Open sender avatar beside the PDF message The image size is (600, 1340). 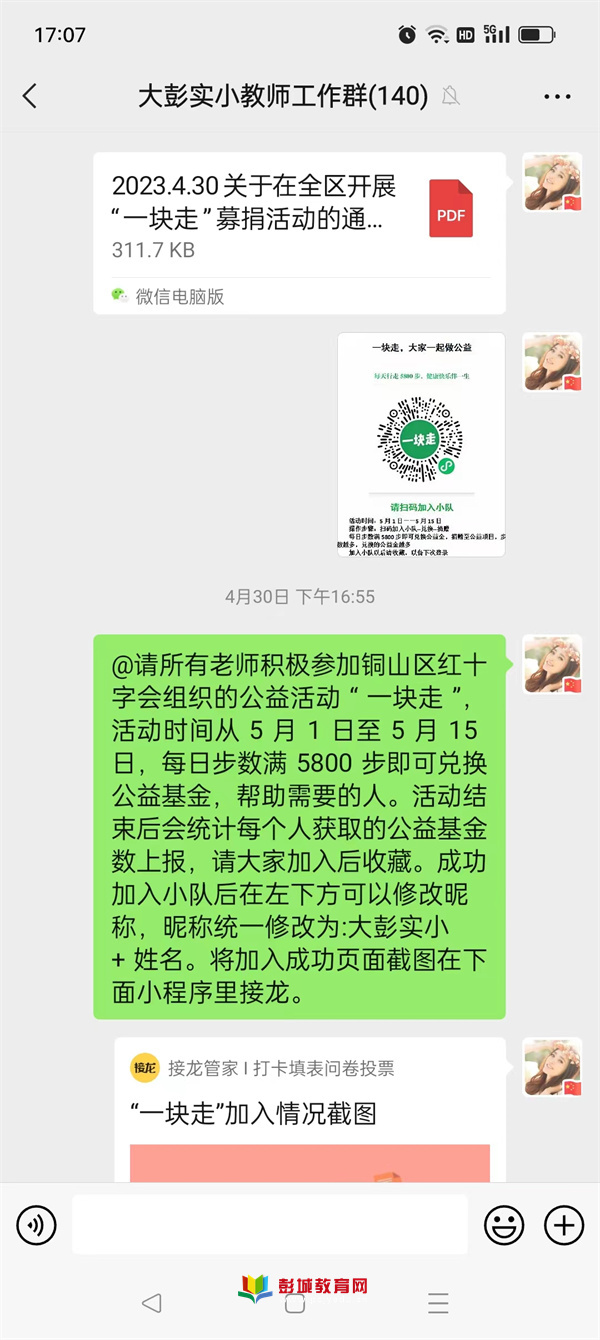click(x=553, y=182)
